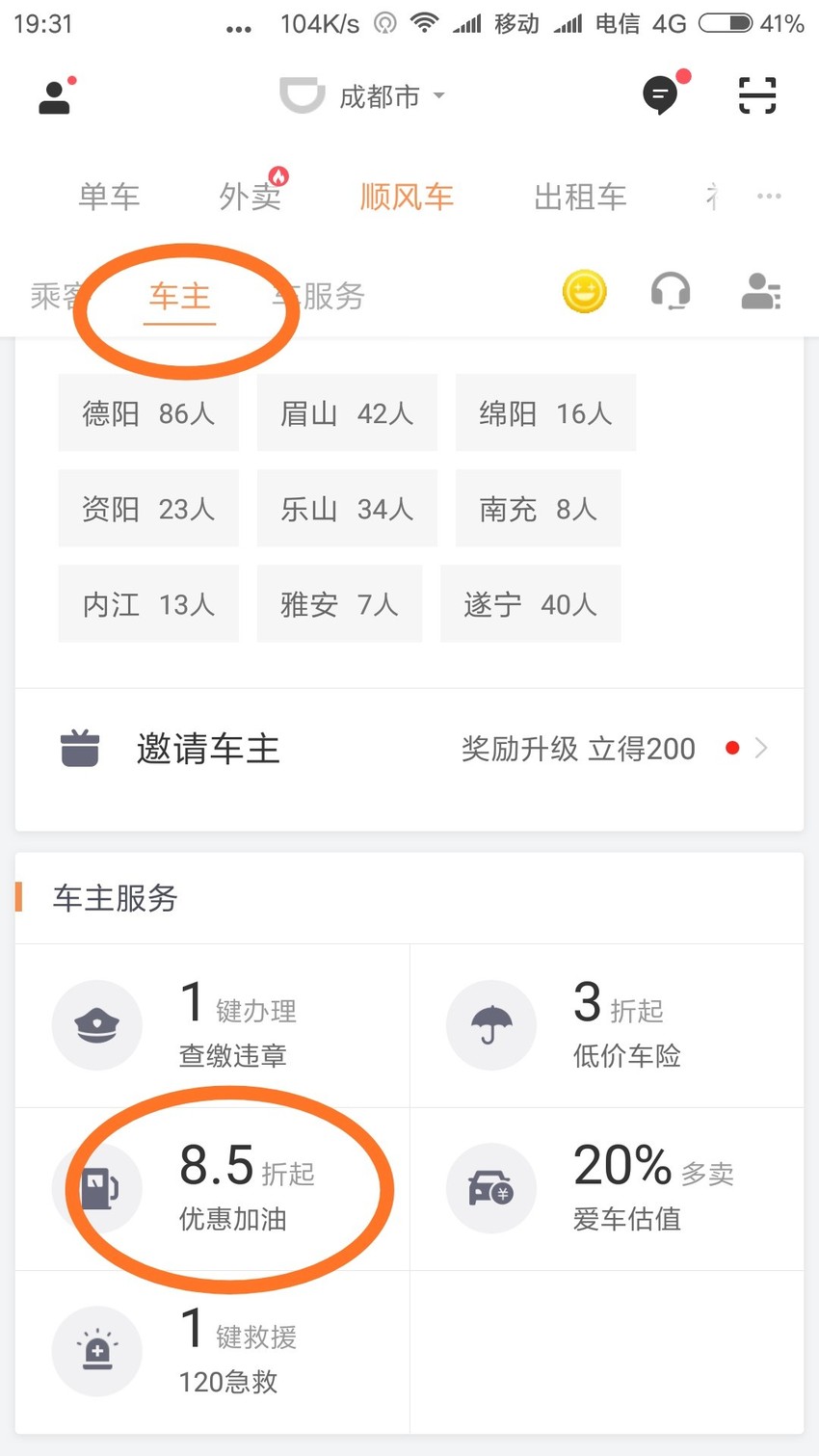Switch to the 外卖 tab

pos(251,197)
